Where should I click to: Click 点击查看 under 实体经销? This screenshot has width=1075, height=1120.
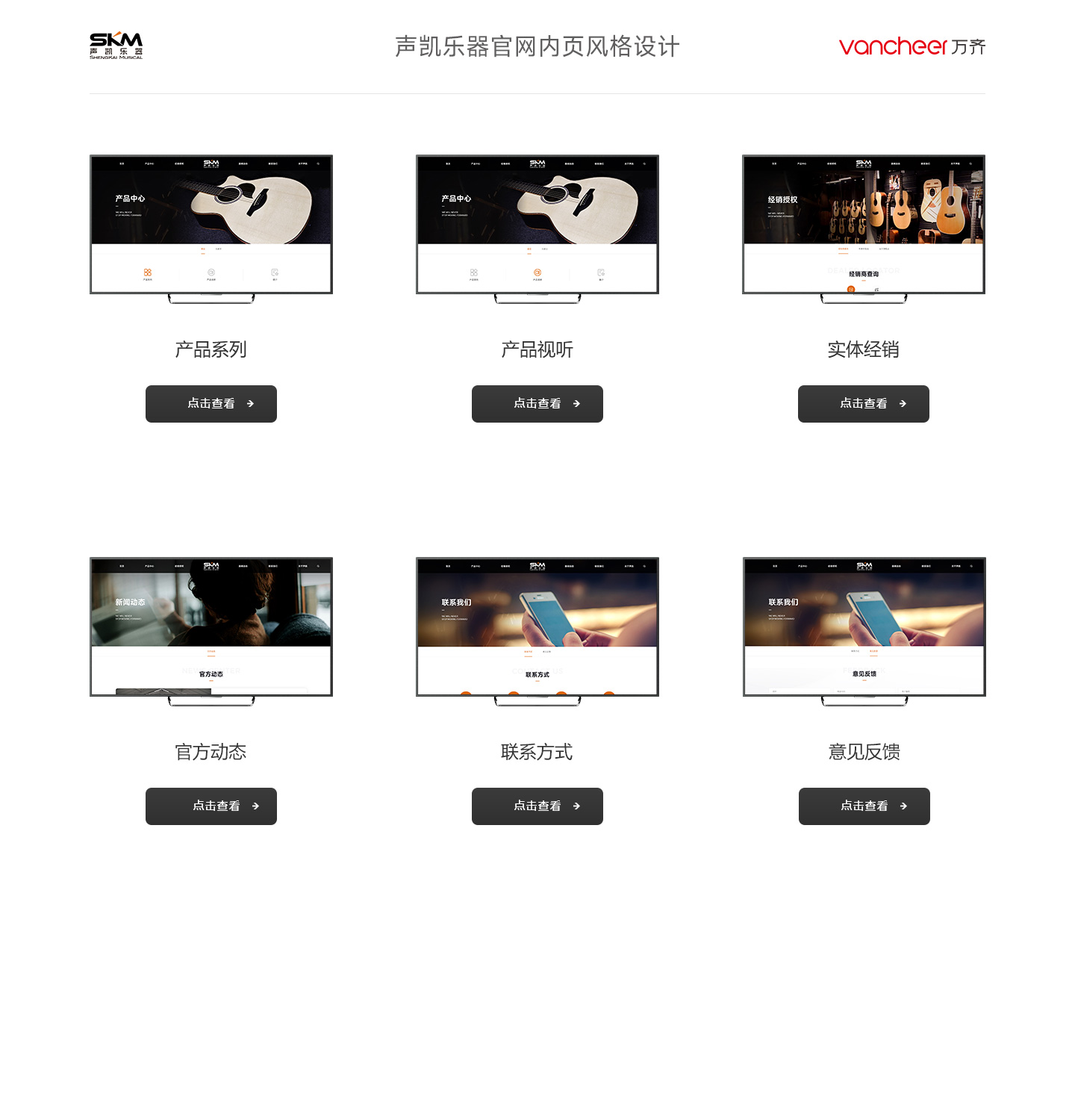(x=864, y=404)
